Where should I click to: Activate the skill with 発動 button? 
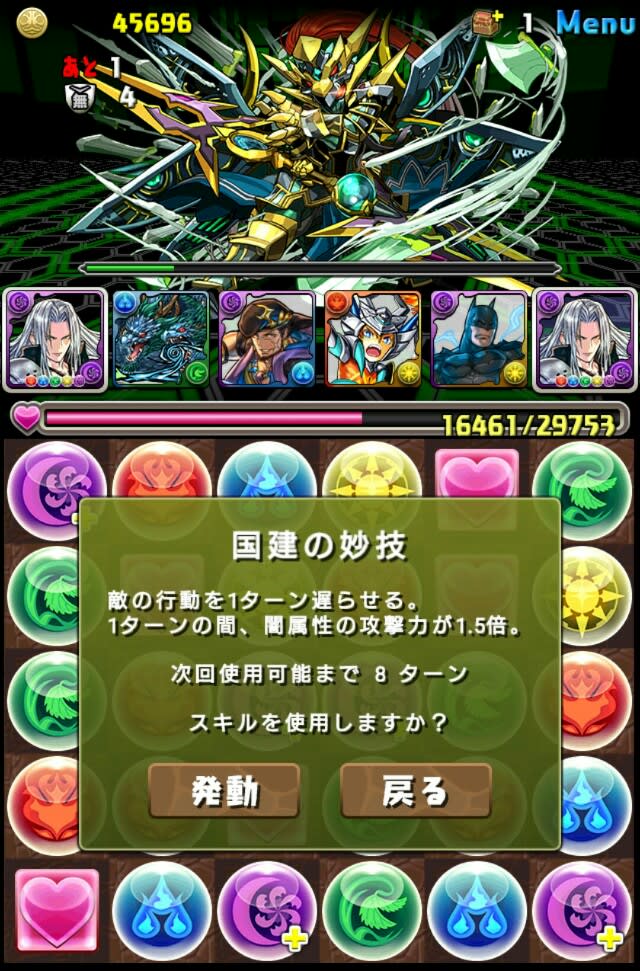pos(224,790)
